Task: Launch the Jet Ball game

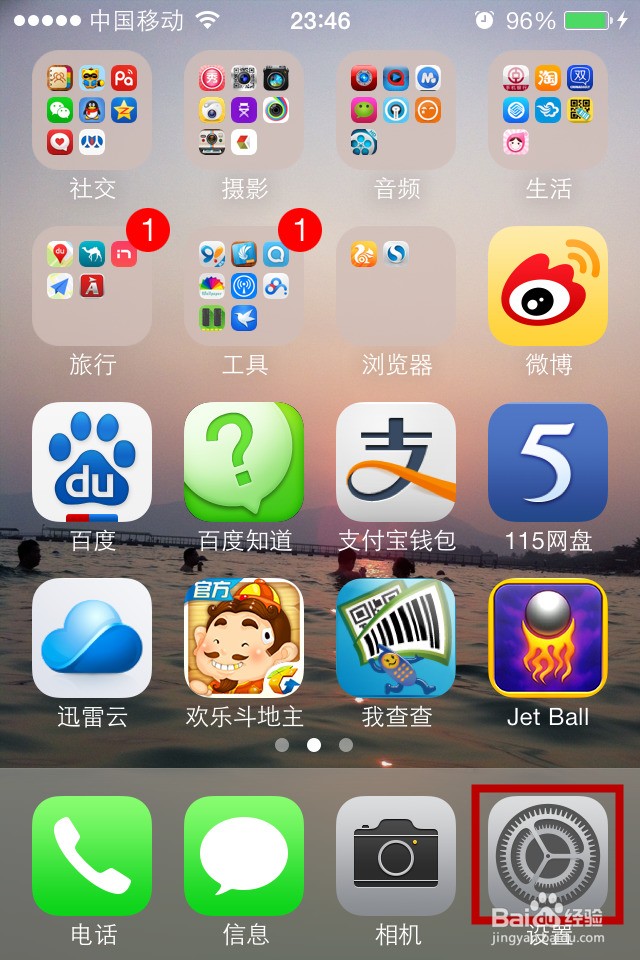Action: [548, 638]
